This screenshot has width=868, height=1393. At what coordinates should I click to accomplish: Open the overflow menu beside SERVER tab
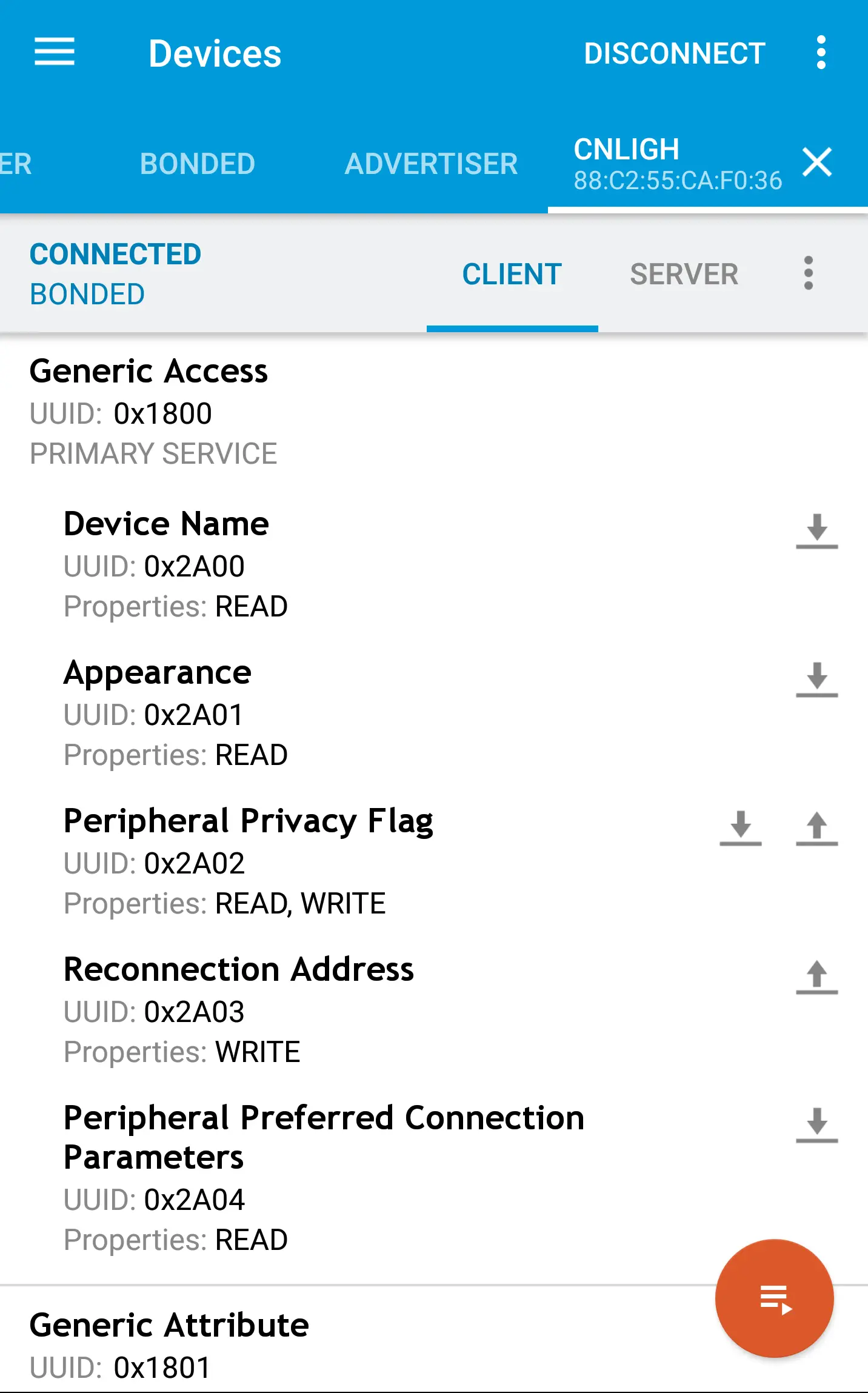pyautogui.click(x=808, y=275)
